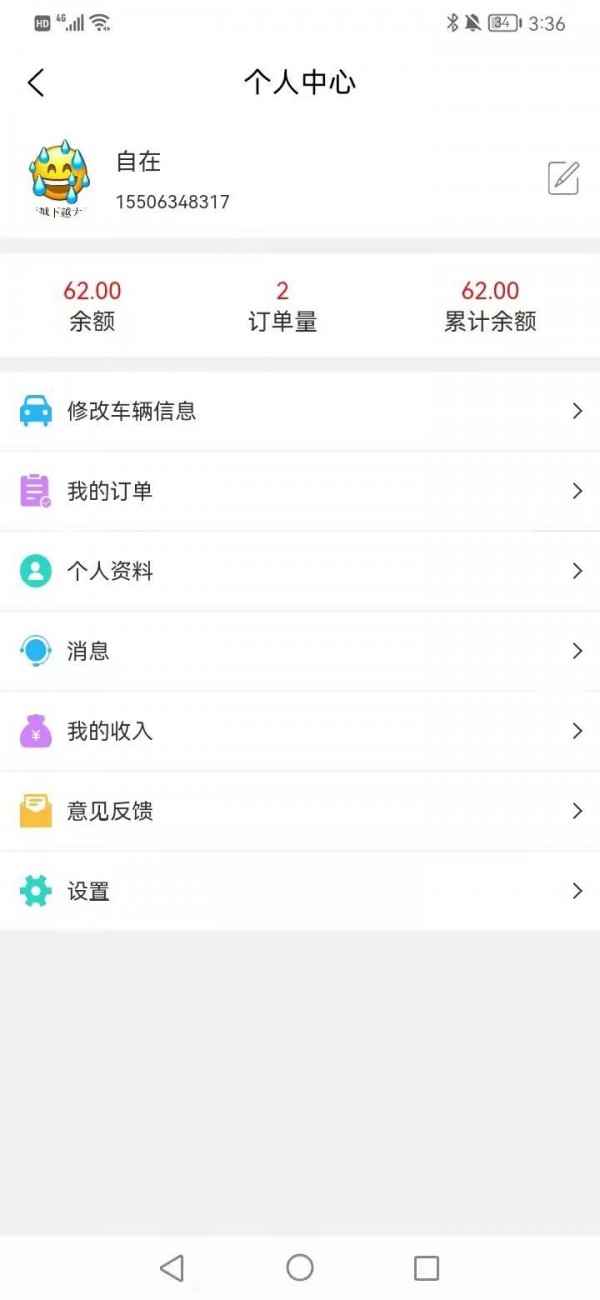Open 设置 settings row
Image resolution: width=600 pixels, height=1300 pixels.
pyautogui.click(x=300, y=891)
